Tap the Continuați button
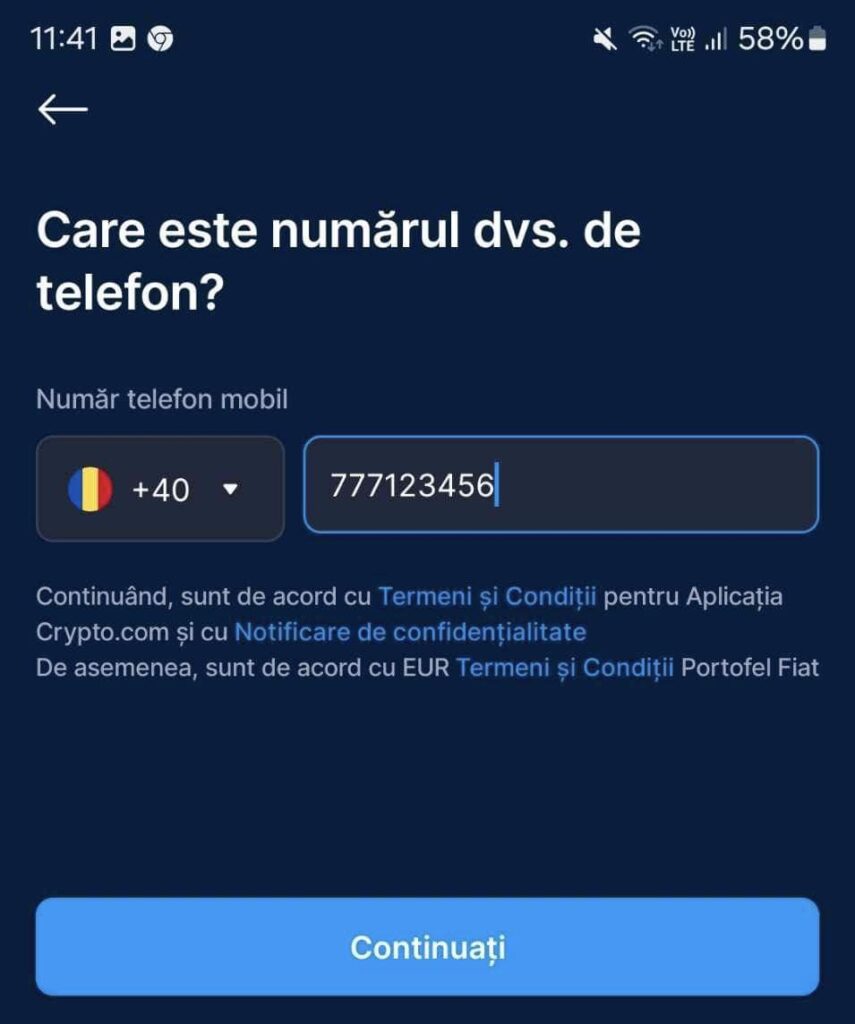The width and height of the screenshot is (855, 1024). click(x=427, y=946)
